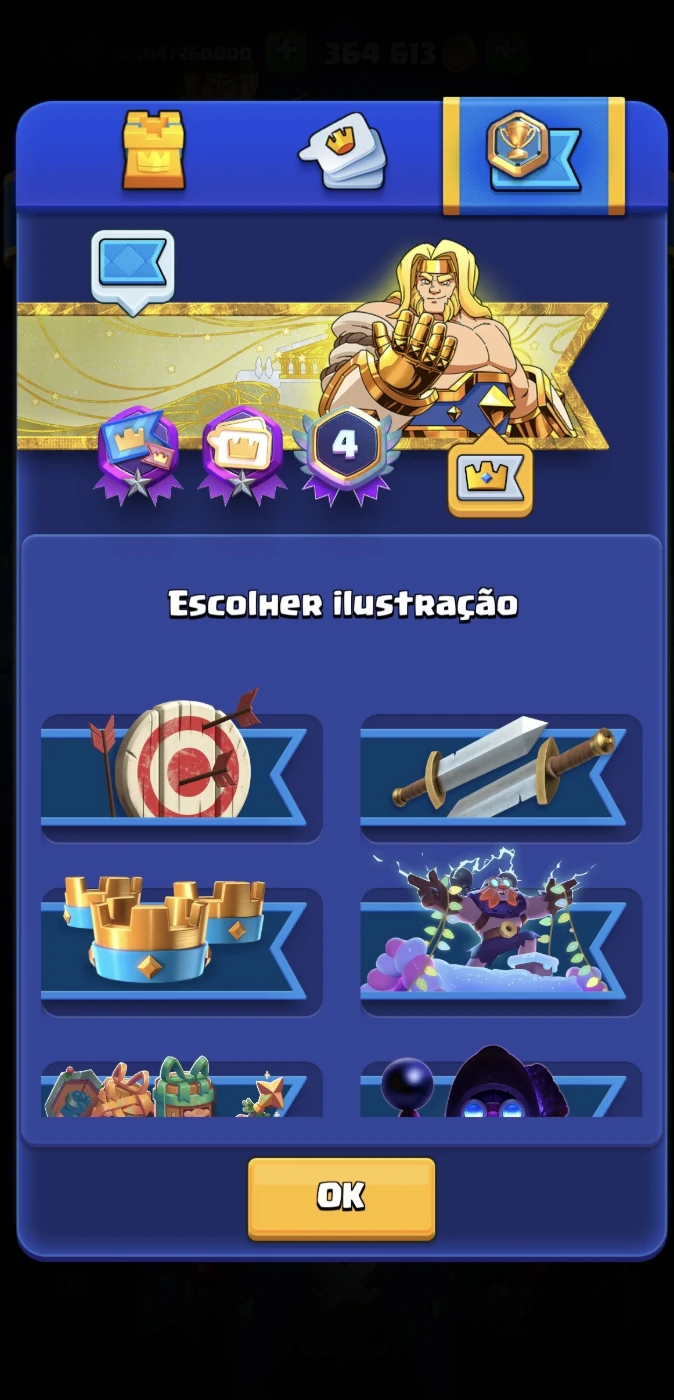Confirm selection with the OK button

(x=341, y=1197)
